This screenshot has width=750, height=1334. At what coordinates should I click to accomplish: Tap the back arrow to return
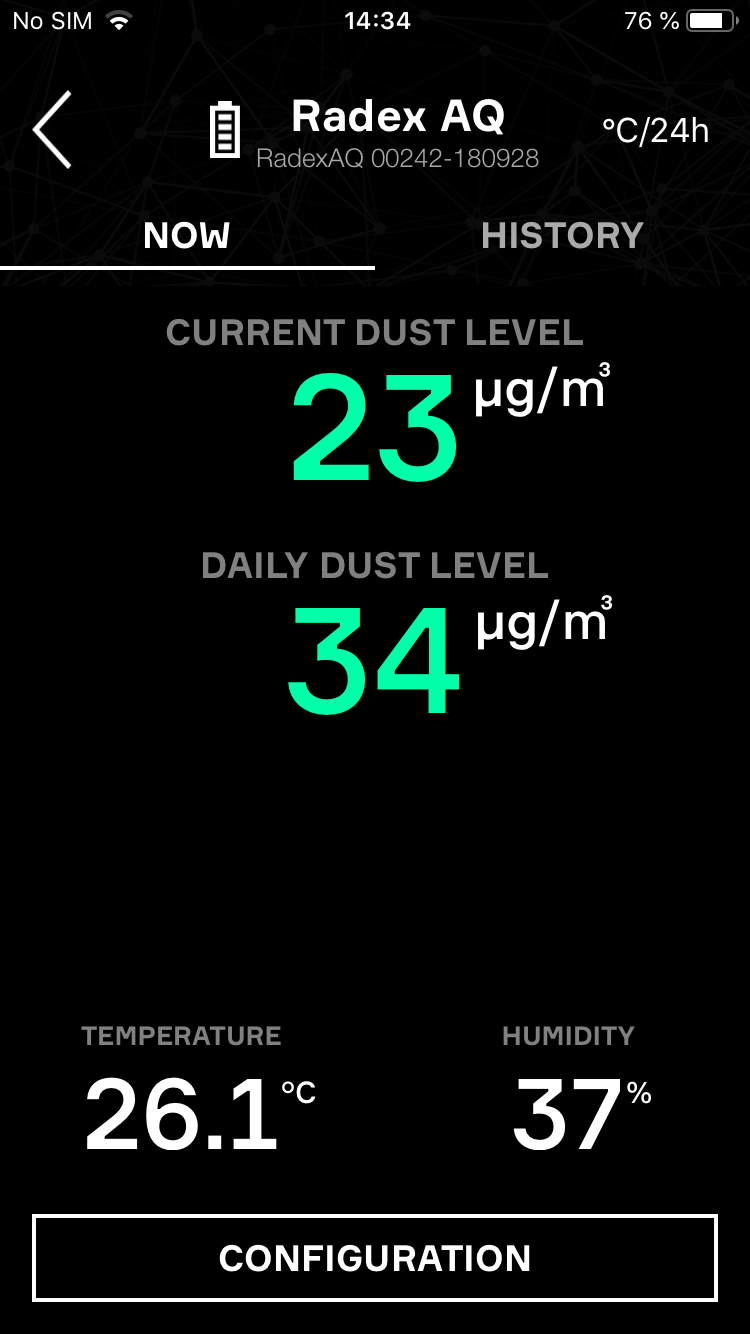(55, 130)
